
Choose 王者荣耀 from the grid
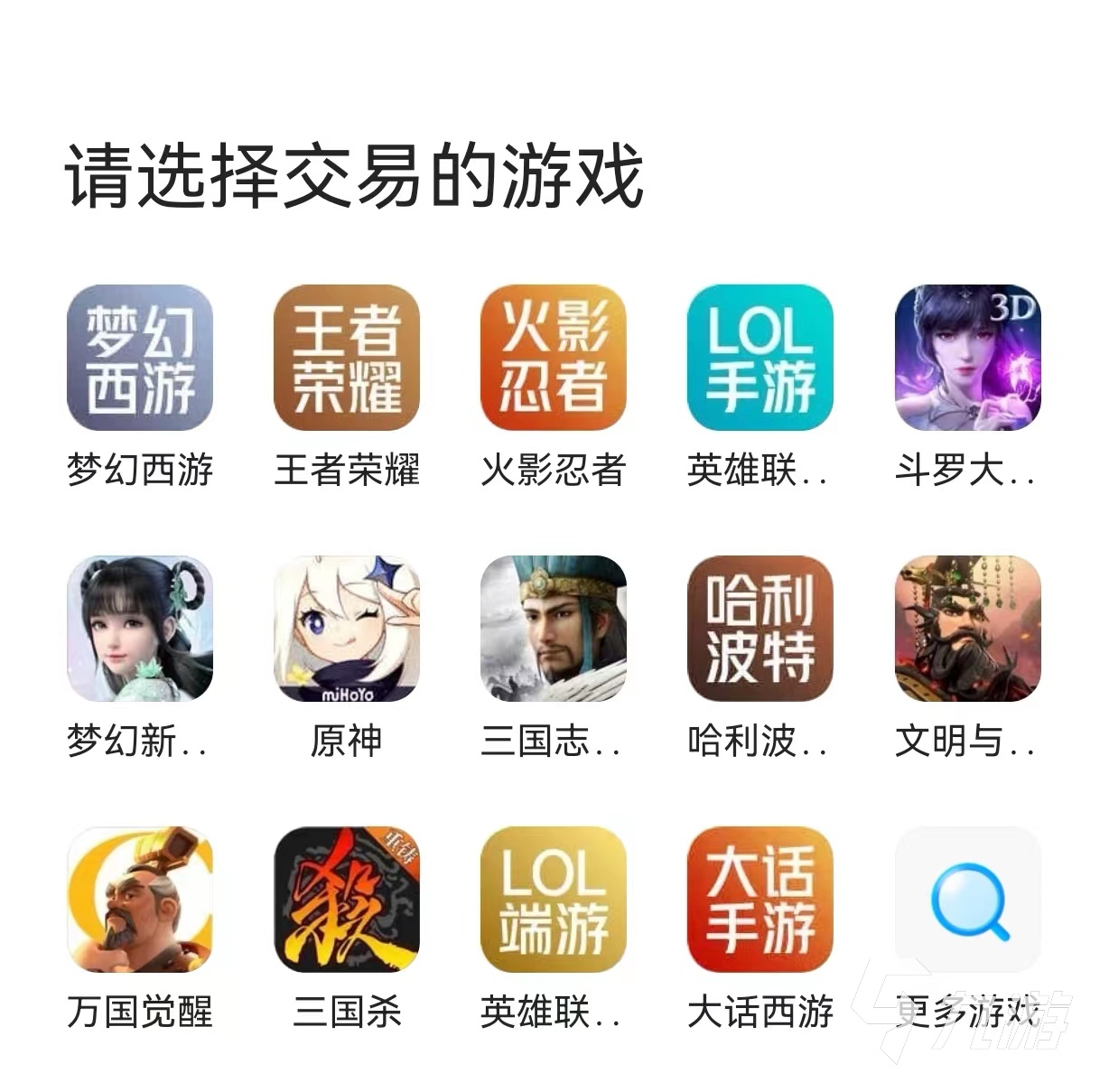point(347,358)
